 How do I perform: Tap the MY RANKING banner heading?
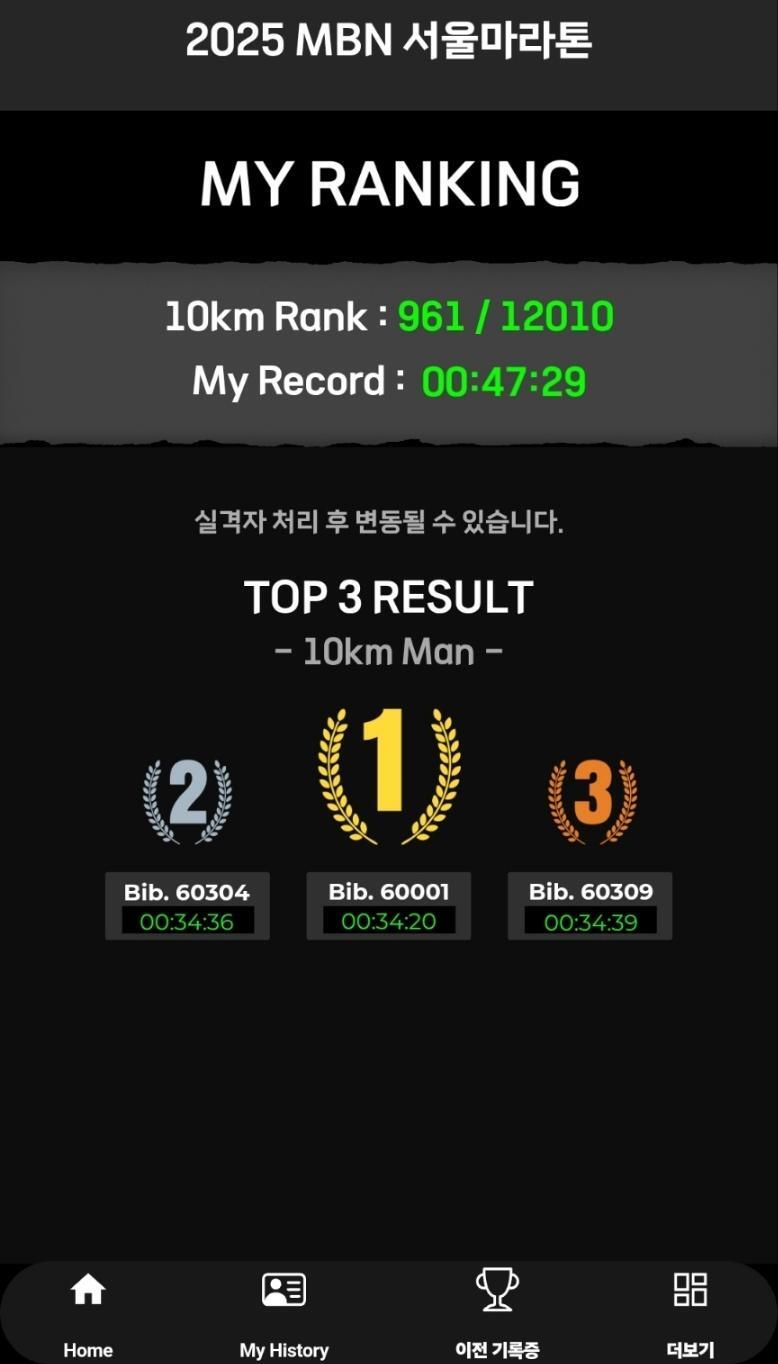(389, 183)
